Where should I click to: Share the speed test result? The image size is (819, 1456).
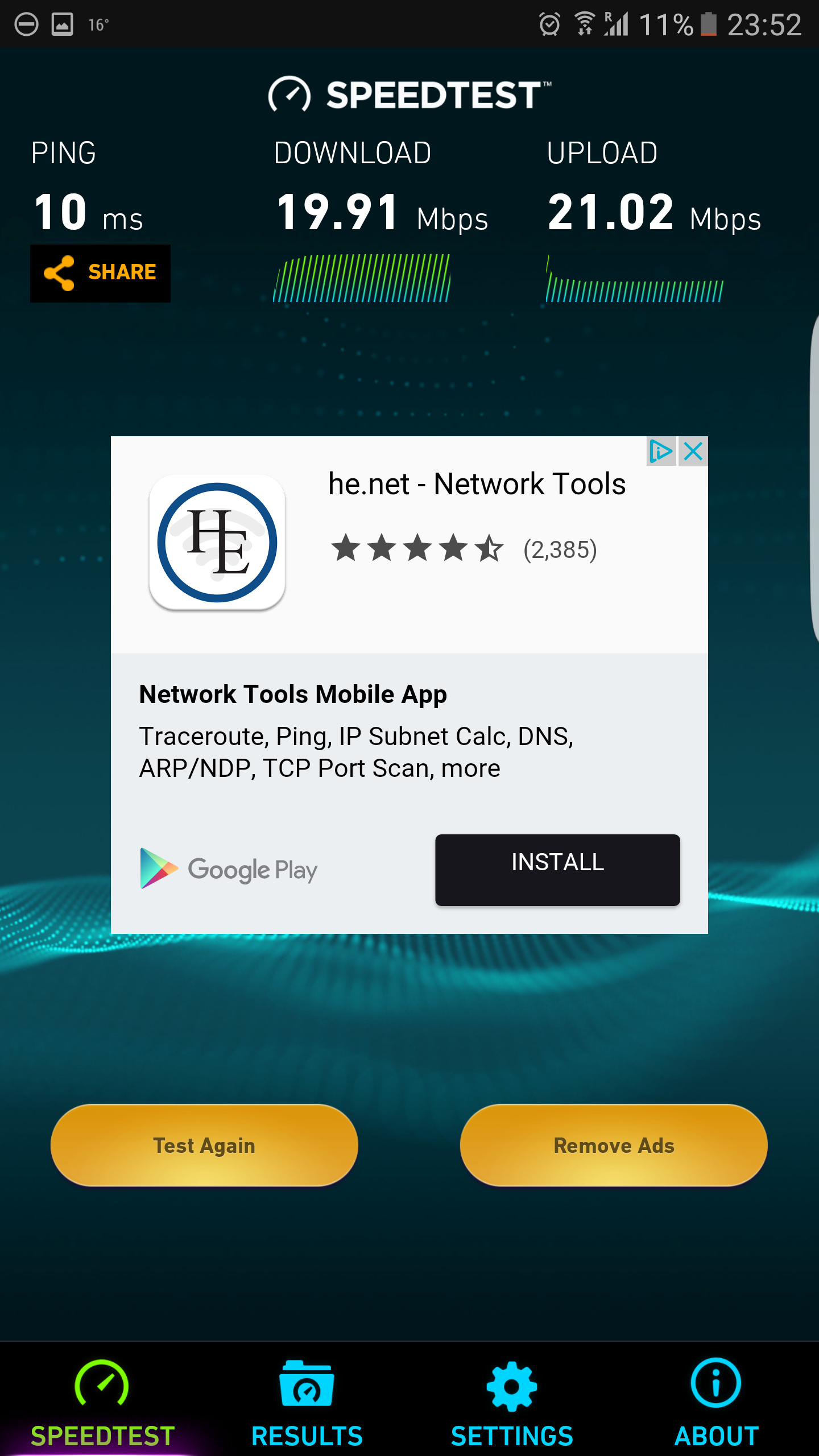pos(100,273)
